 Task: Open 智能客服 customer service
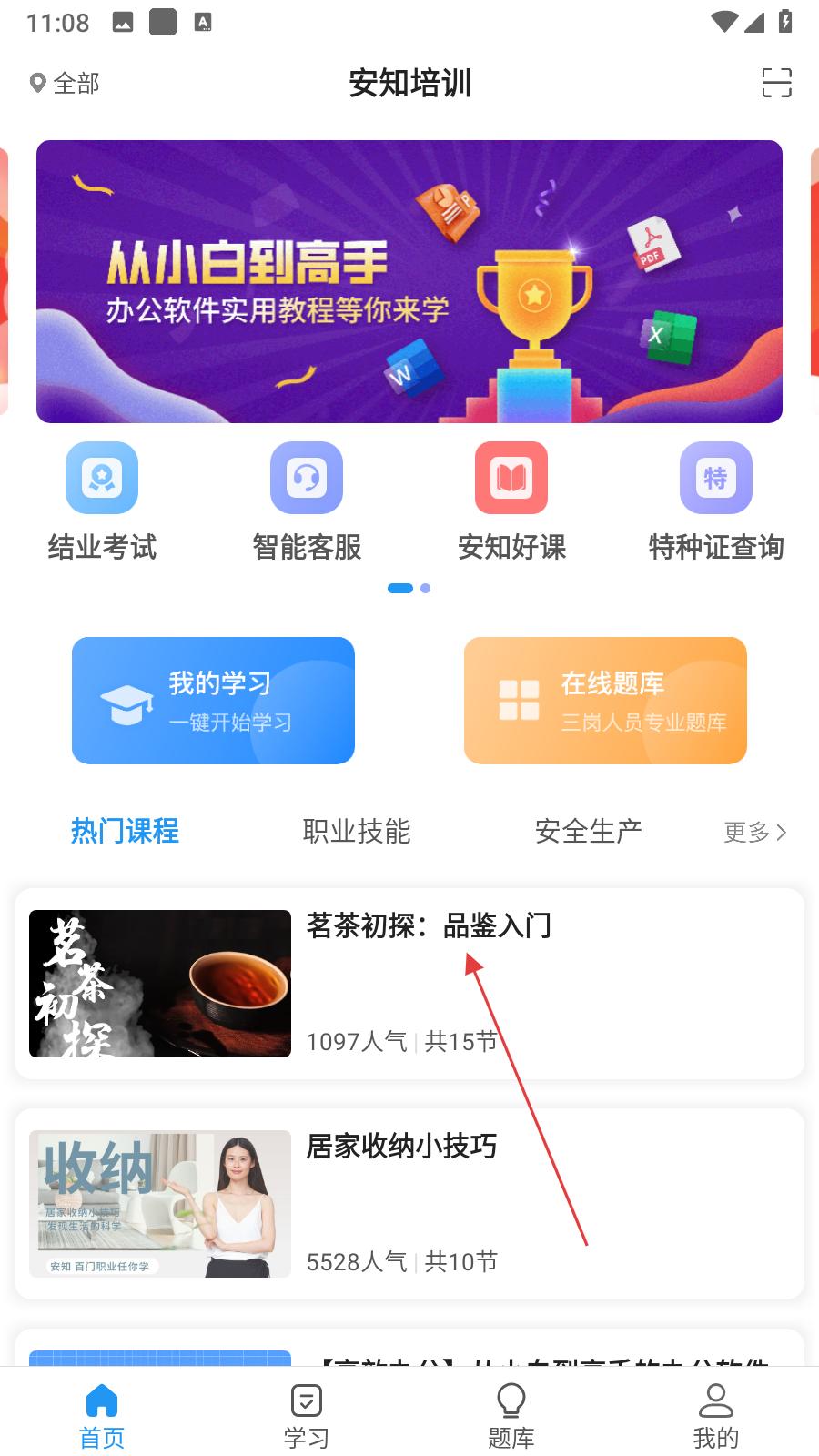(x=307, y=502)
